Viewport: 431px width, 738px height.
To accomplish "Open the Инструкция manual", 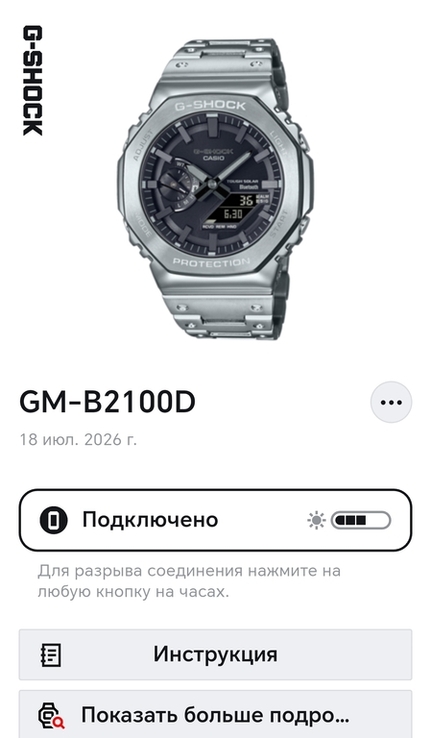I will coord(216,654).
